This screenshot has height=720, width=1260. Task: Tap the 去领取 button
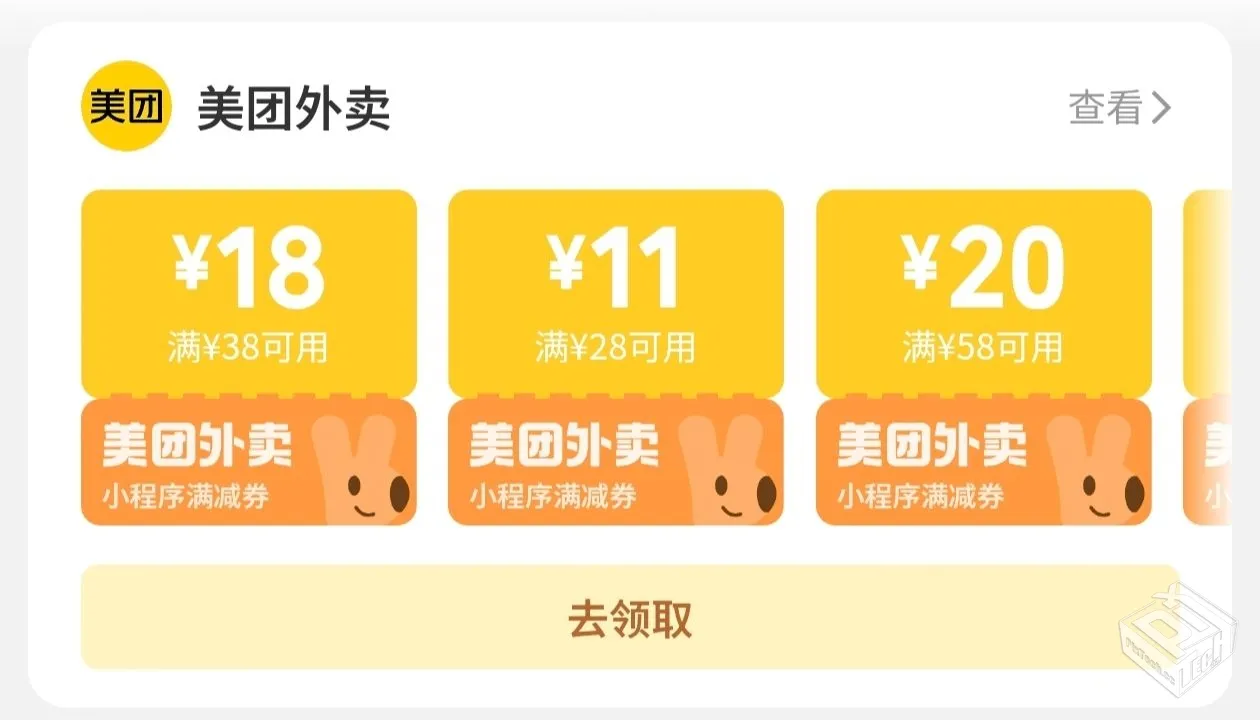click(630, 618)
